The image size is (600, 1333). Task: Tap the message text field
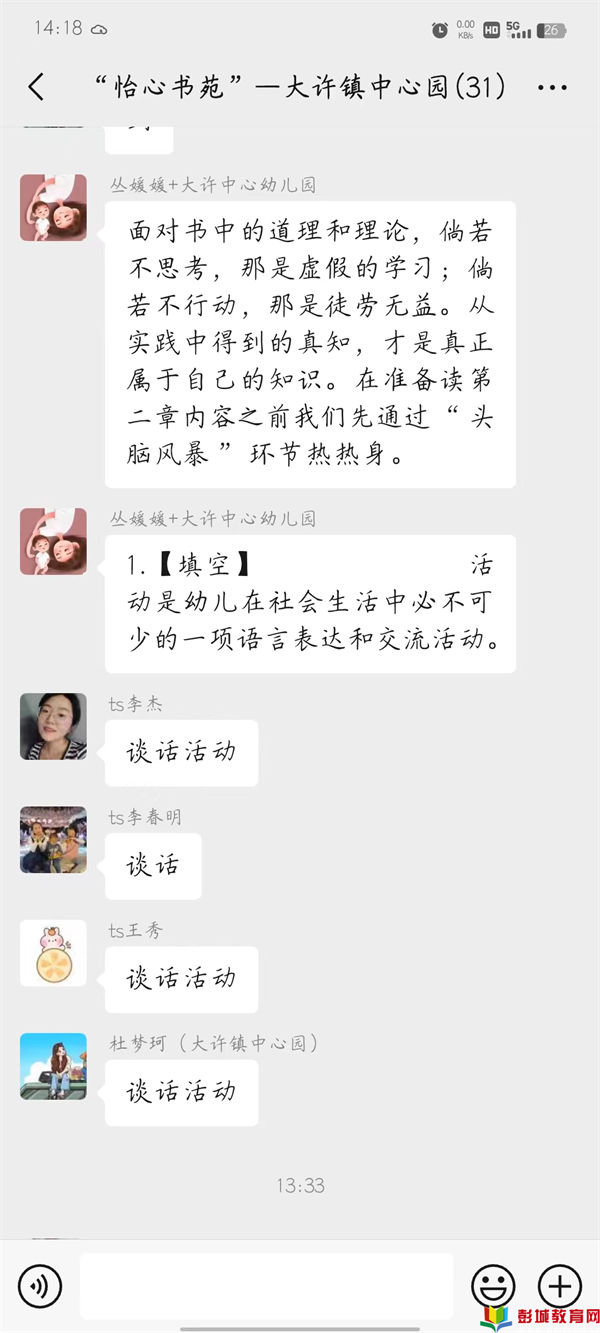pos(266,1286)
